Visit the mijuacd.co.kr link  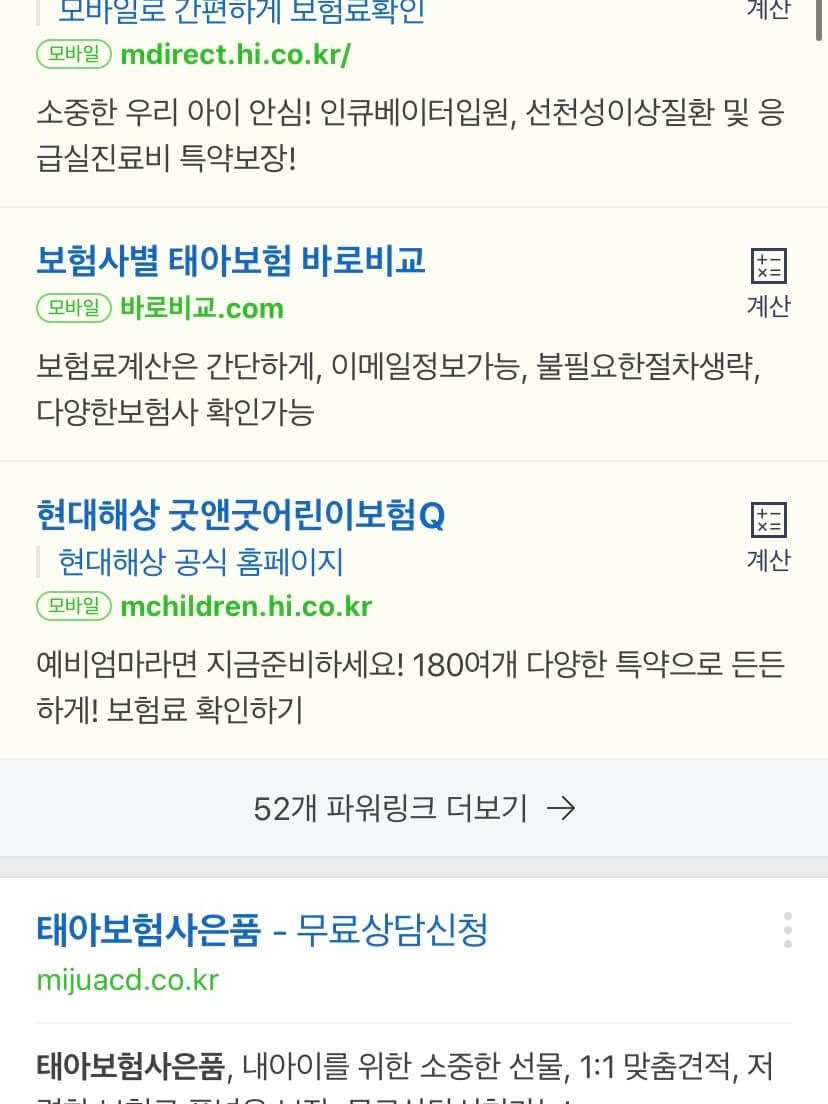point(127,979)
